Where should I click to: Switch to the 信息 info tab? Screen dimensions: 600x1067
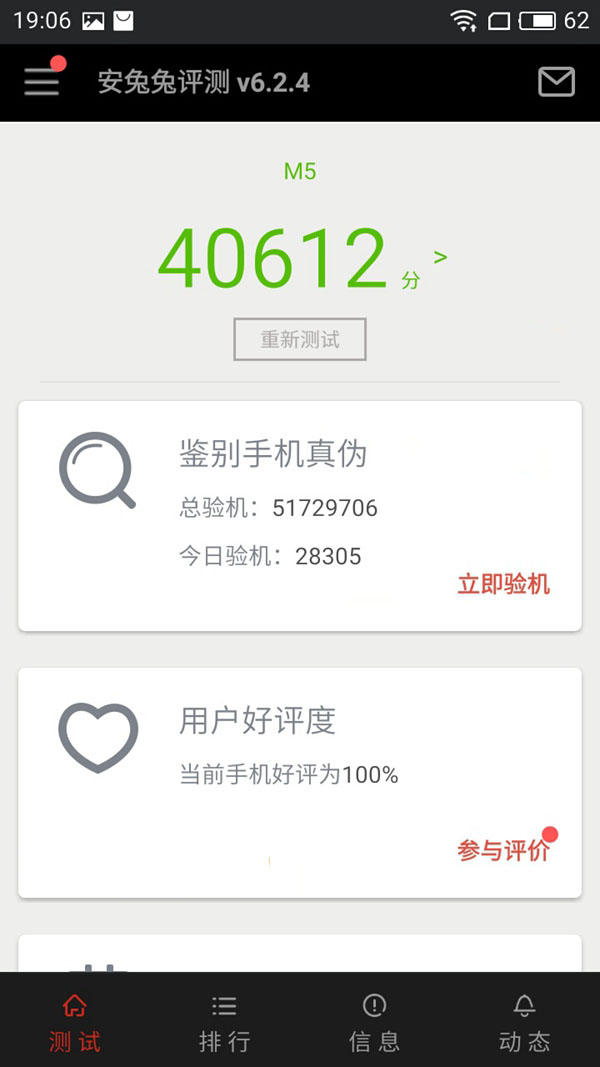tap(375, 1022)
